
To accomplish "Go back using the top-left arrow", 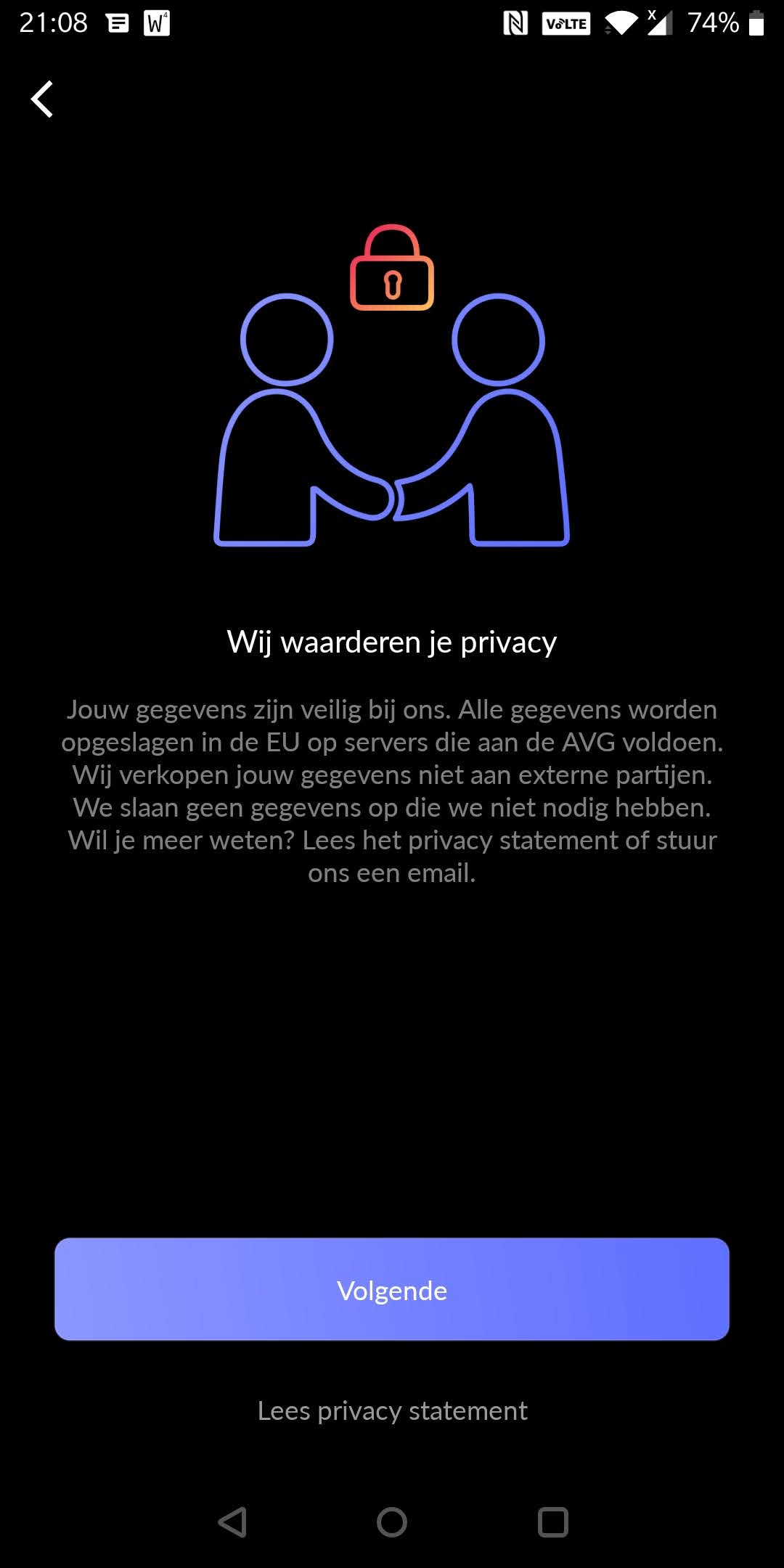I will tap(42, 99).
